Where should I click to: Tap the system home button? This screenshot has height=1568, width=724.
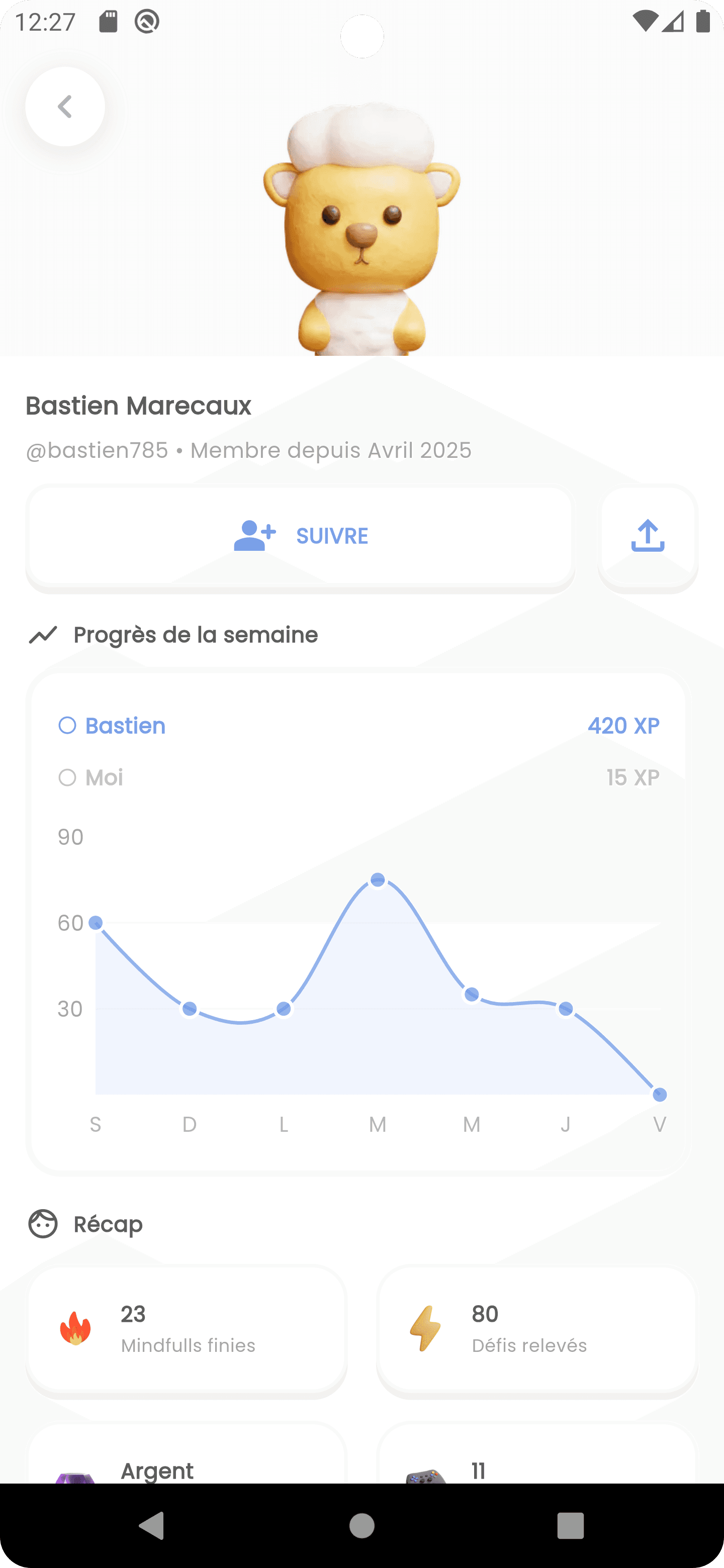pyautogui.click(x=361, y=1525)
